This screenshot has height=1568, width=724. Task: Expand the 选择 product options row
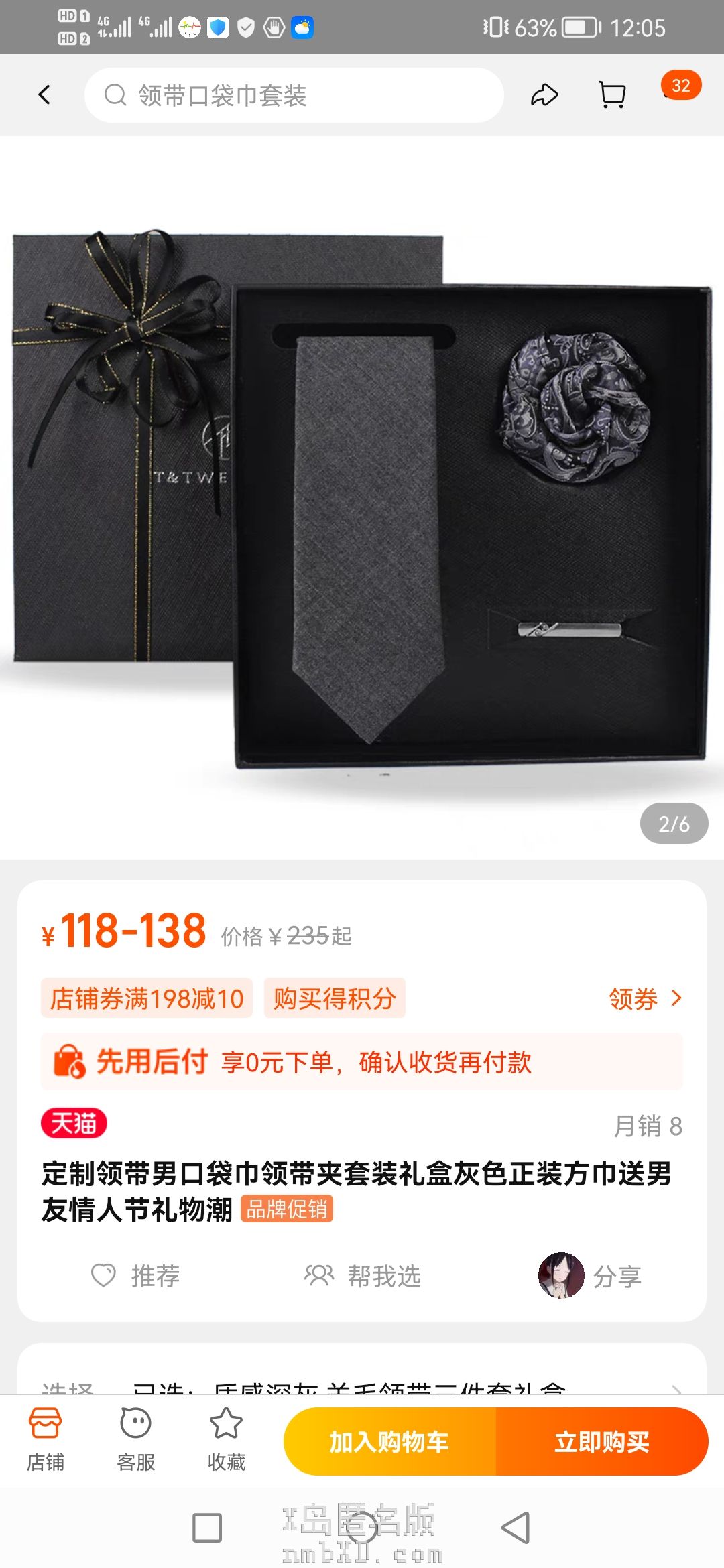click(x=362, y=1384)
